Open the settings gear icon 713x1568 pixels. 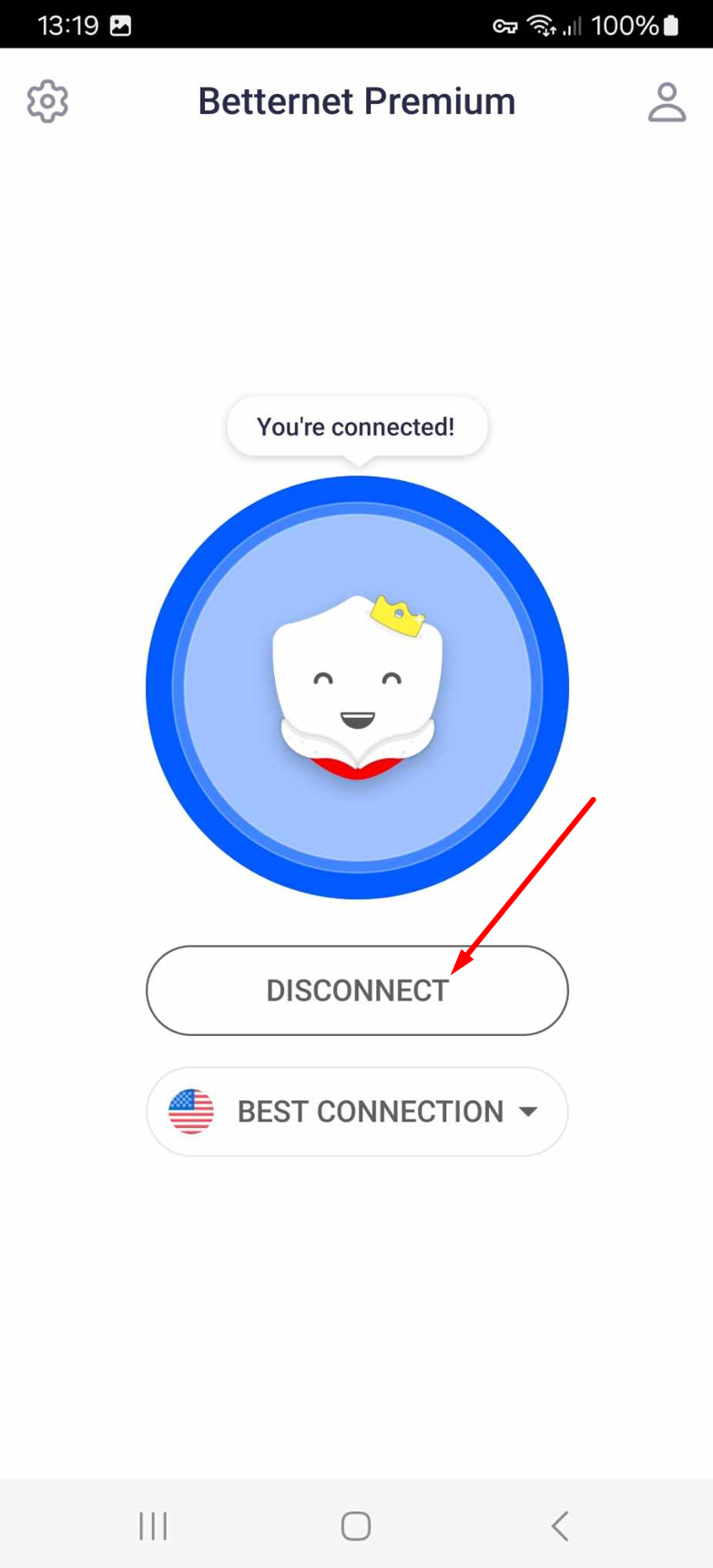coord(47,101)
